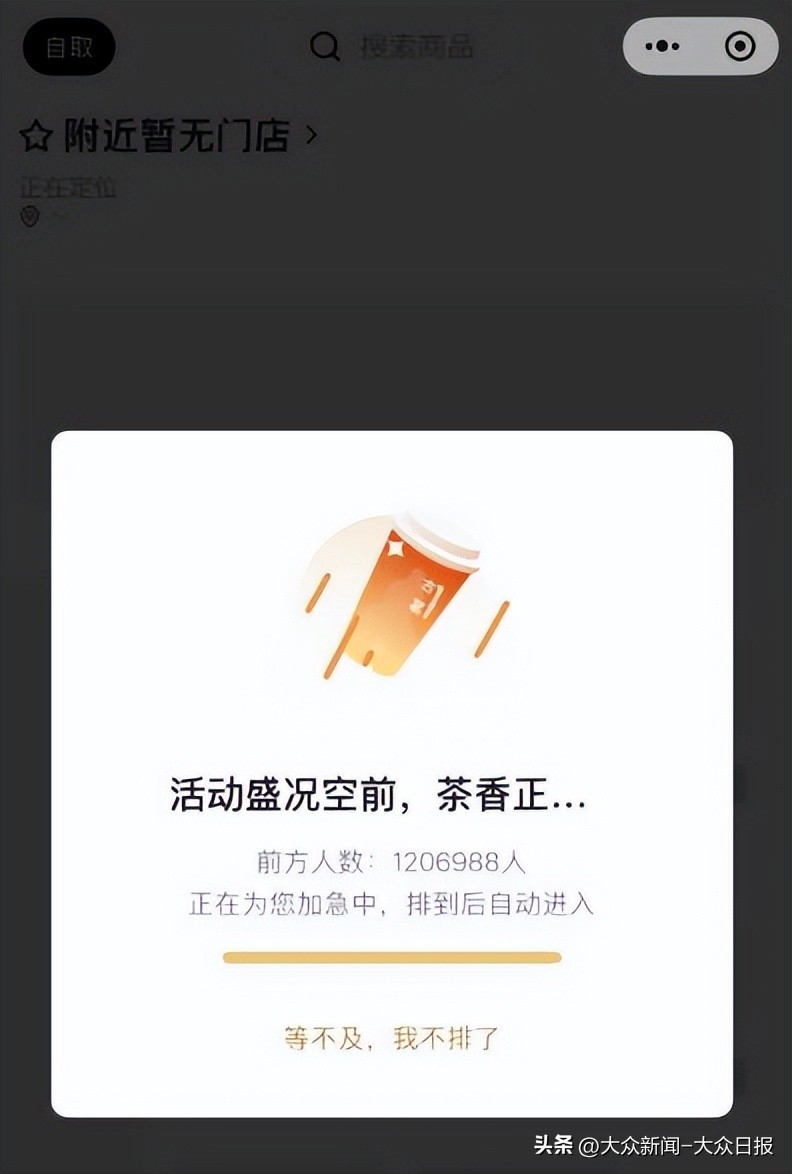Open the mini program more options menu
Viewport: 792px width, 1174px height.
tap(662, 46)
